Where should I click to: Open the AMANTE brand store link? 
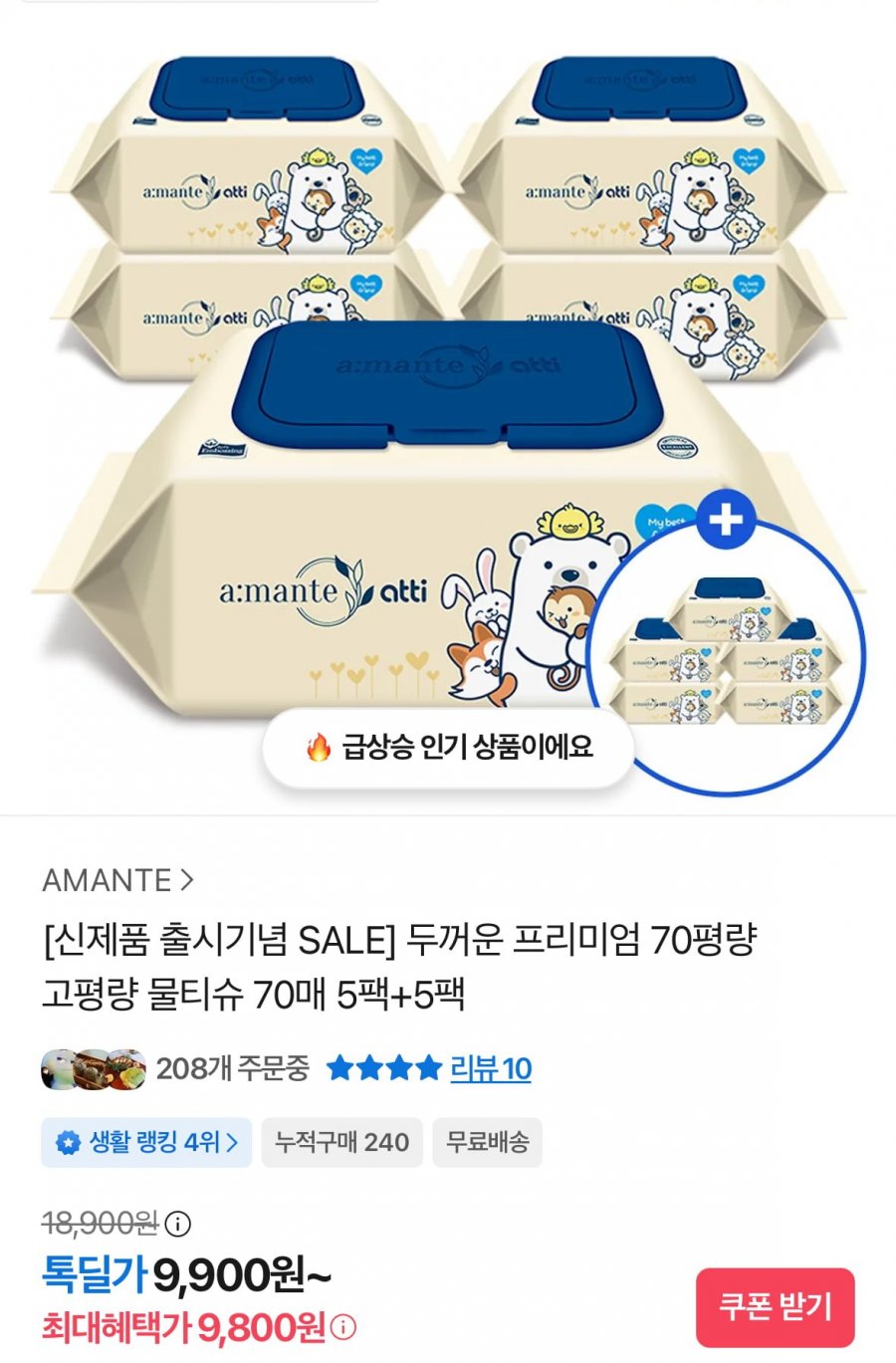(117, 880)
